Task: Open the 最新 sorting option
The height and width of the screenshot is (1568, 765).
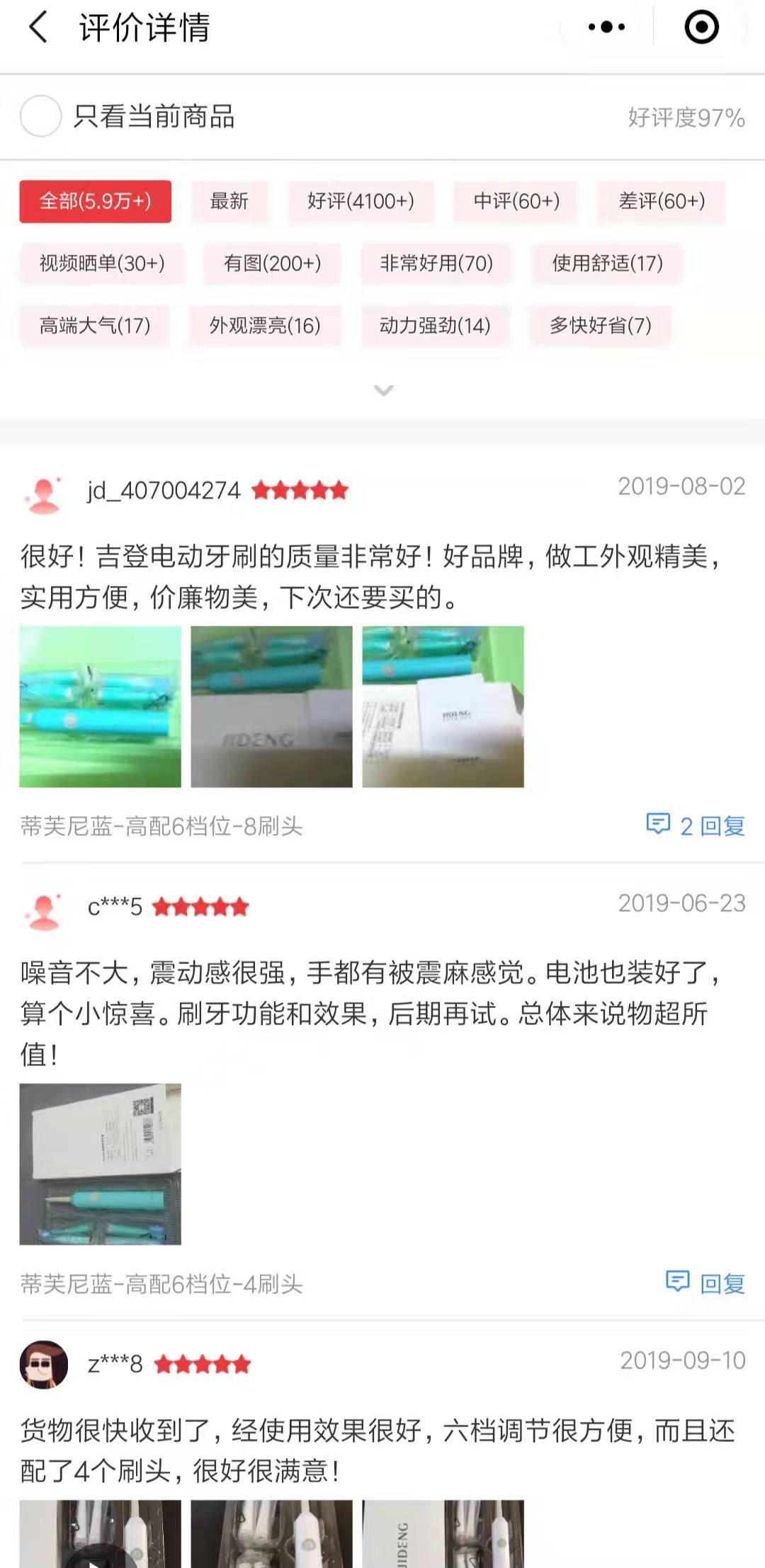Action: tap(229, 202)
